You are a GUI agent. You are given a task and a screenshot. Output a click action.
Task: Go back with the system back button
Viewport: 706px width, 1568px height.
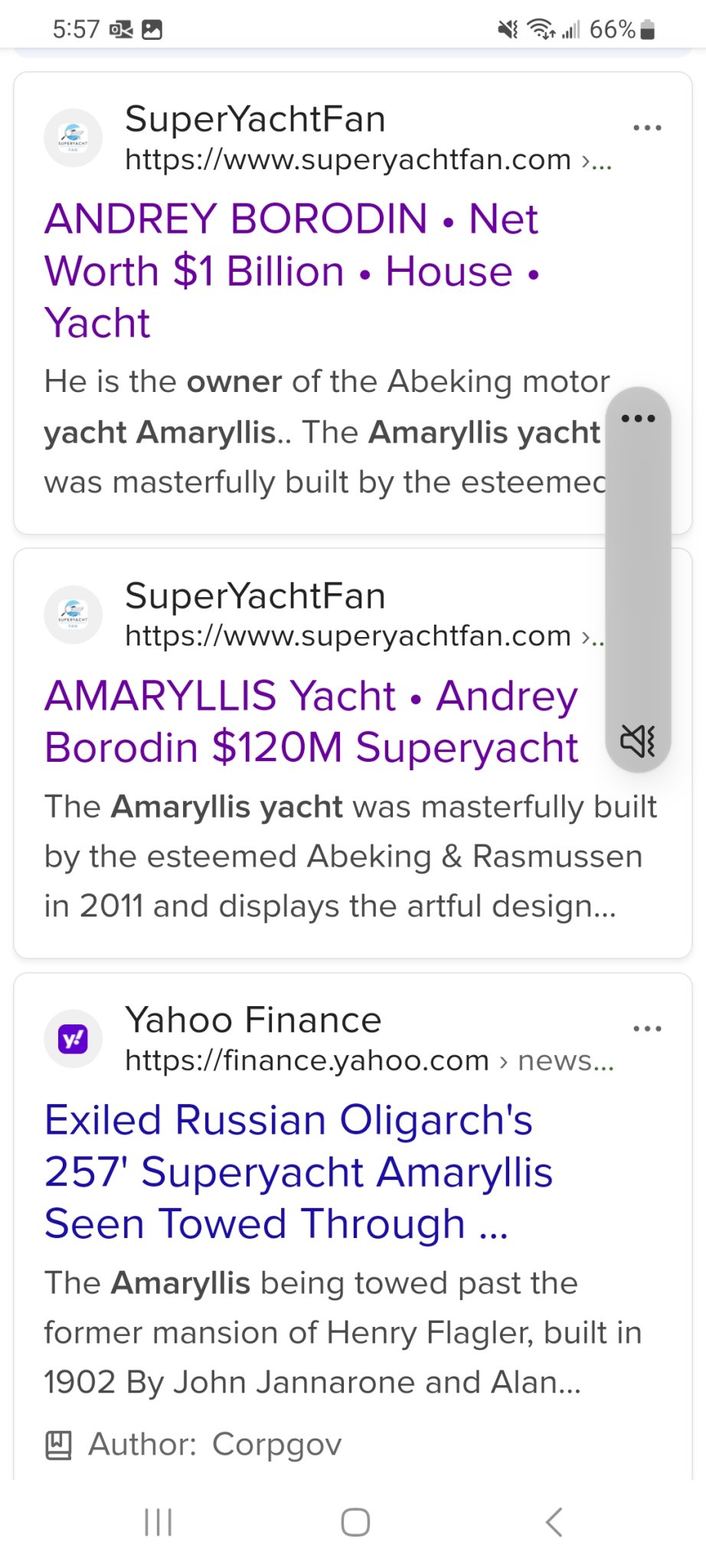(x=554, y=1522)
